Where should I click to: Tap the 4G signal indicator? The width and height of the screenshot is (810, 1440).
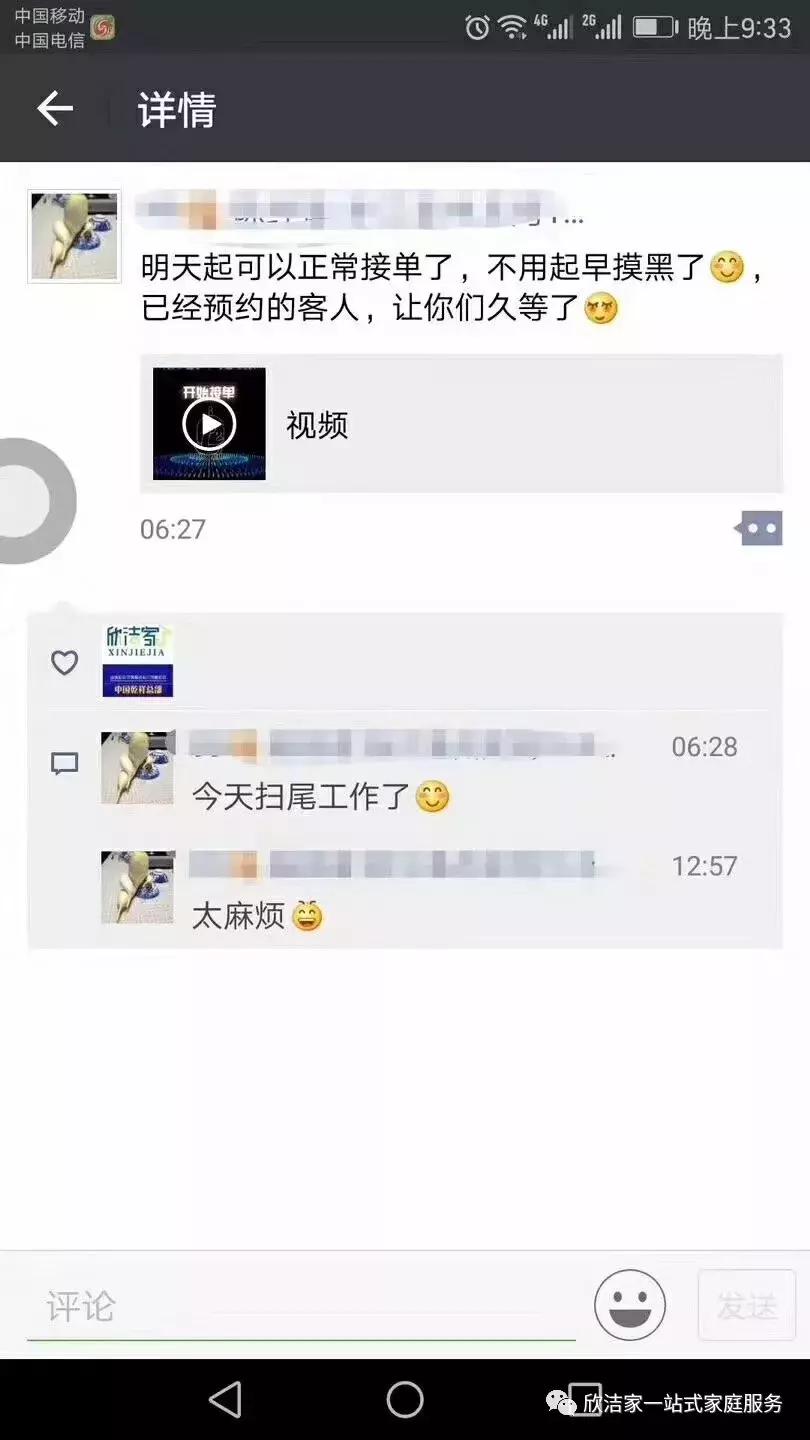[x=554, y=27]
